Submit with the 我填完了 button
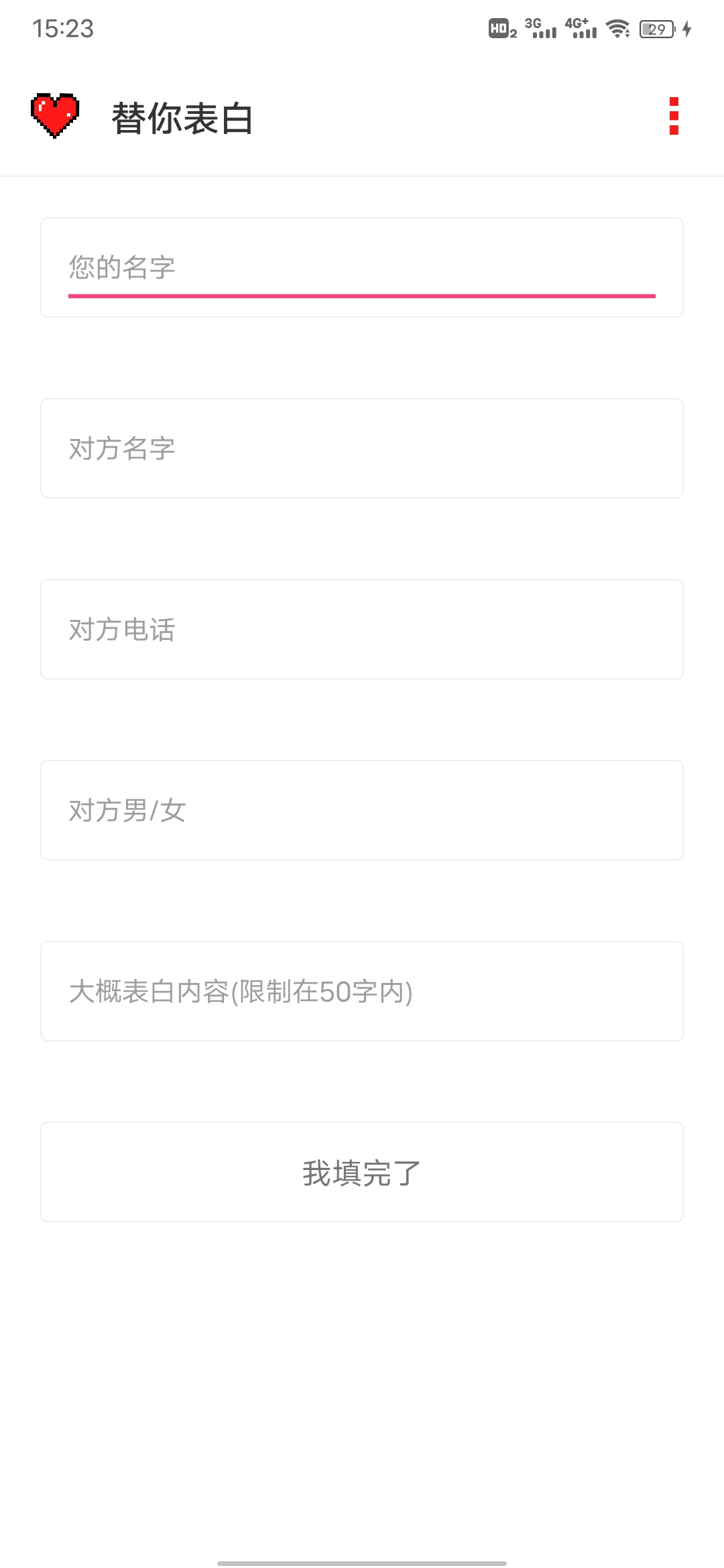Screen dimensions: 724x1568 tap(362, 1172)
